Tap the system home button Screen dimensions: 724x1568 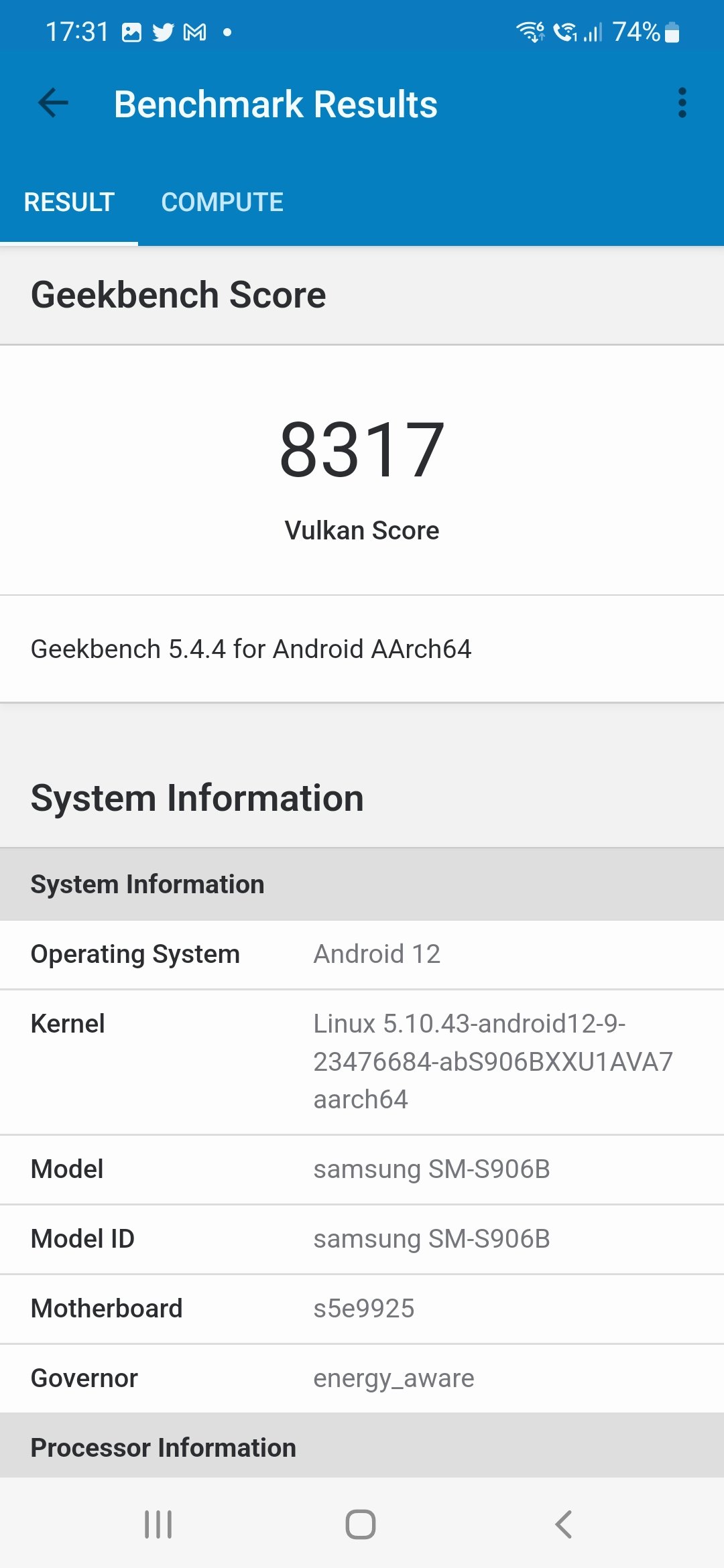tap(361, 1524)
